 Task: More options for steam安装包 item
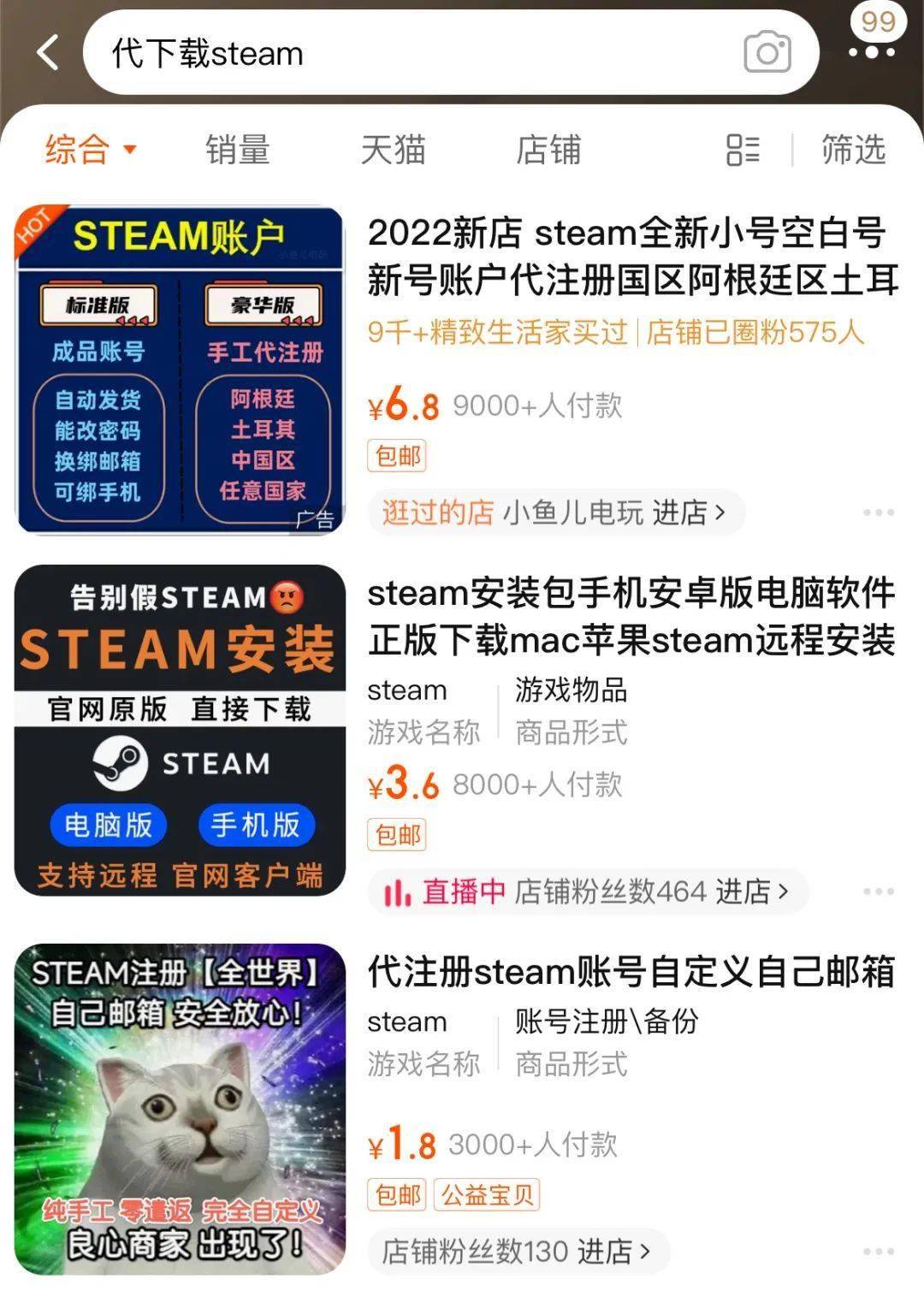(879, 891)
